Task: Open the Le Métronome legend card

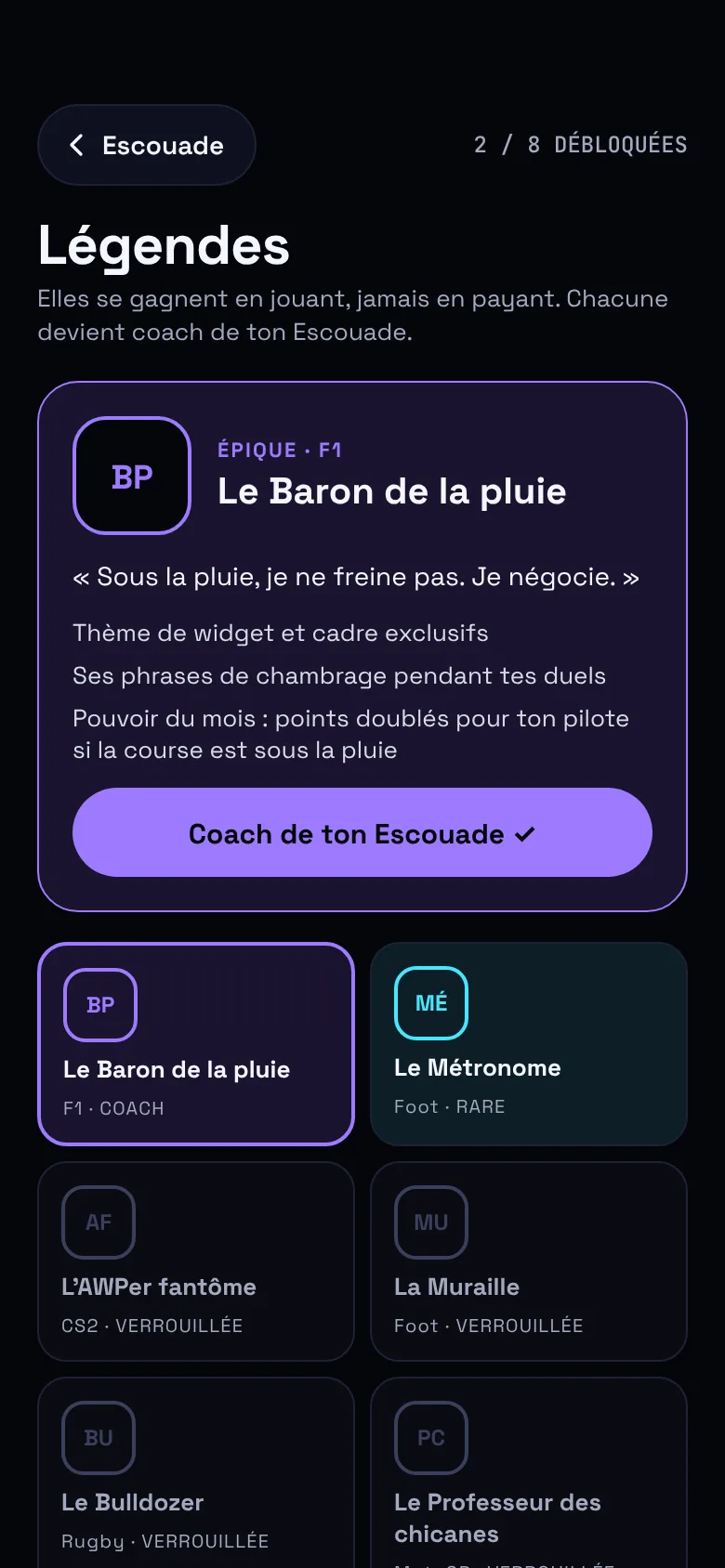Action: (529, 1044)
